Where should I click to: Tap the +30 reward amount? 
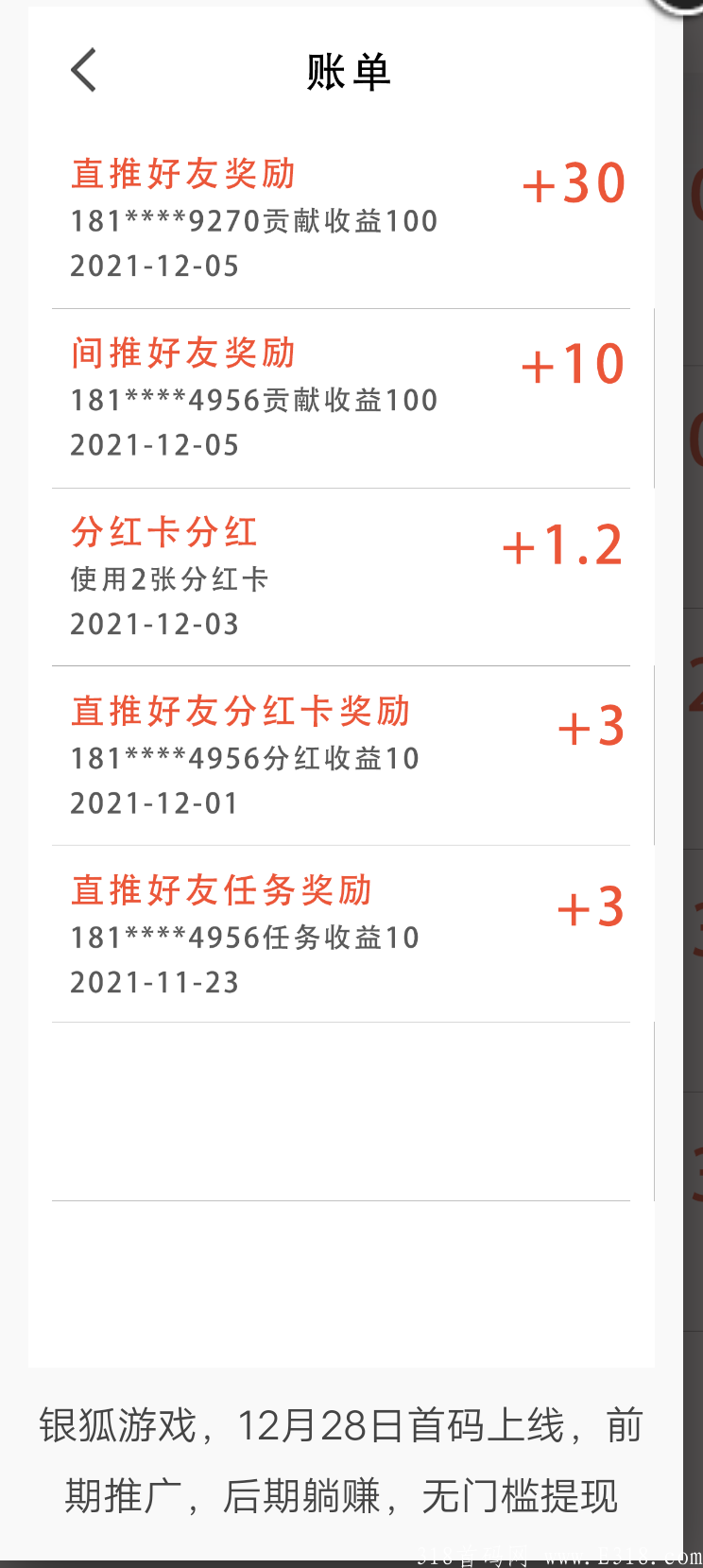[x=573, y=183]
